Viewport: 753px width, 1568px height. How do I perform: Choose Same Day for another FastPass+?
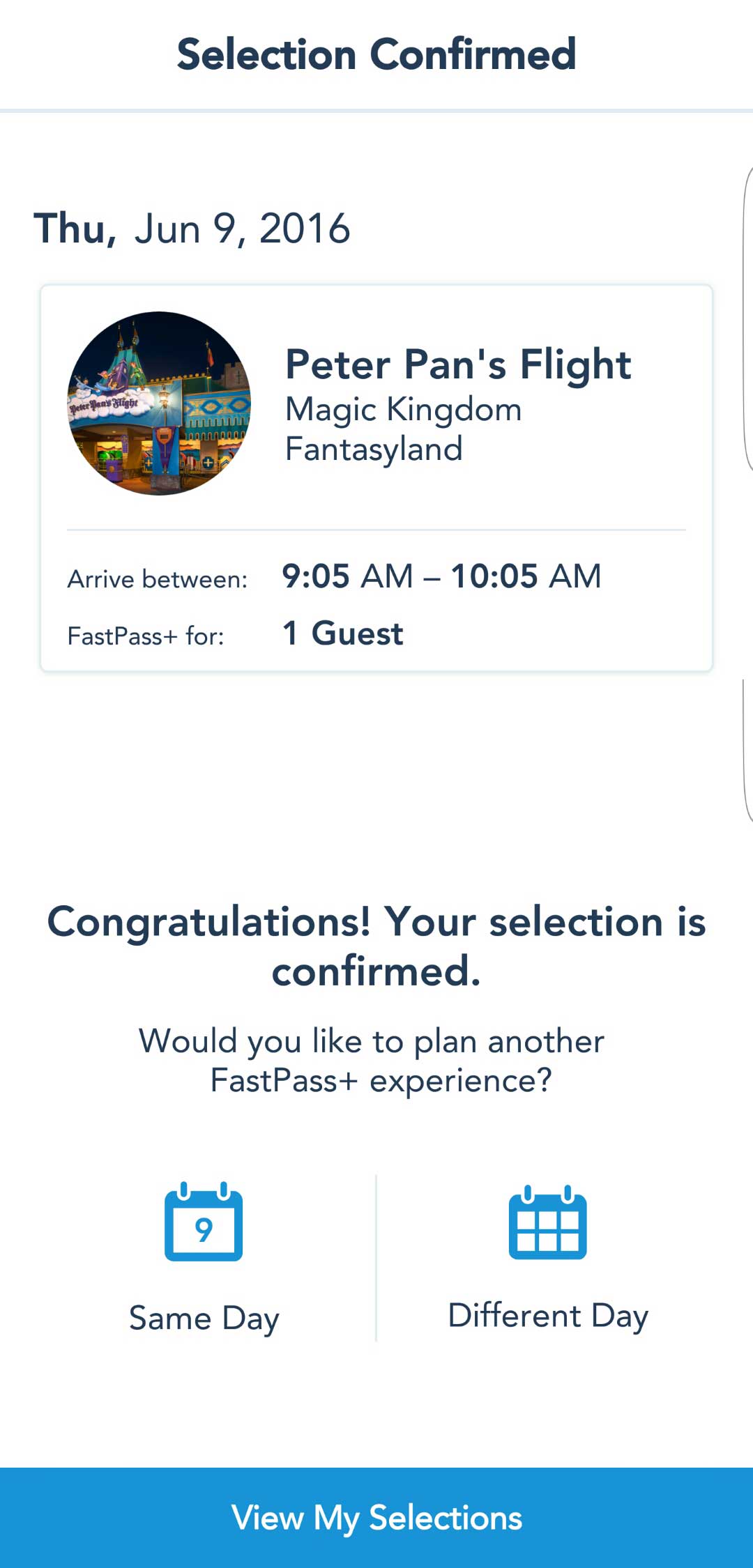204,1258
